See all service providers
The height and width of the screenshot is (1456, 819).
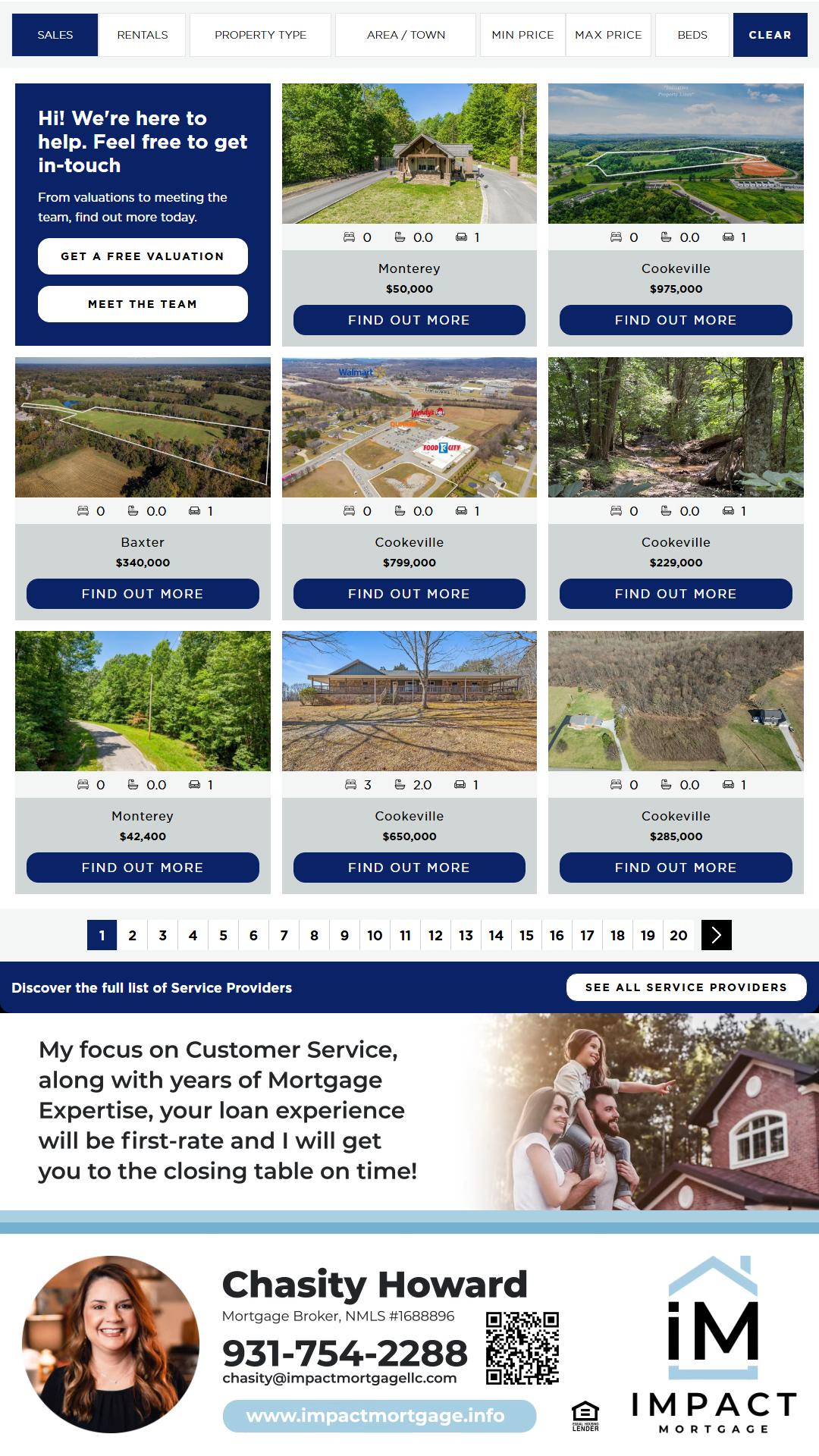click(686, 987)
